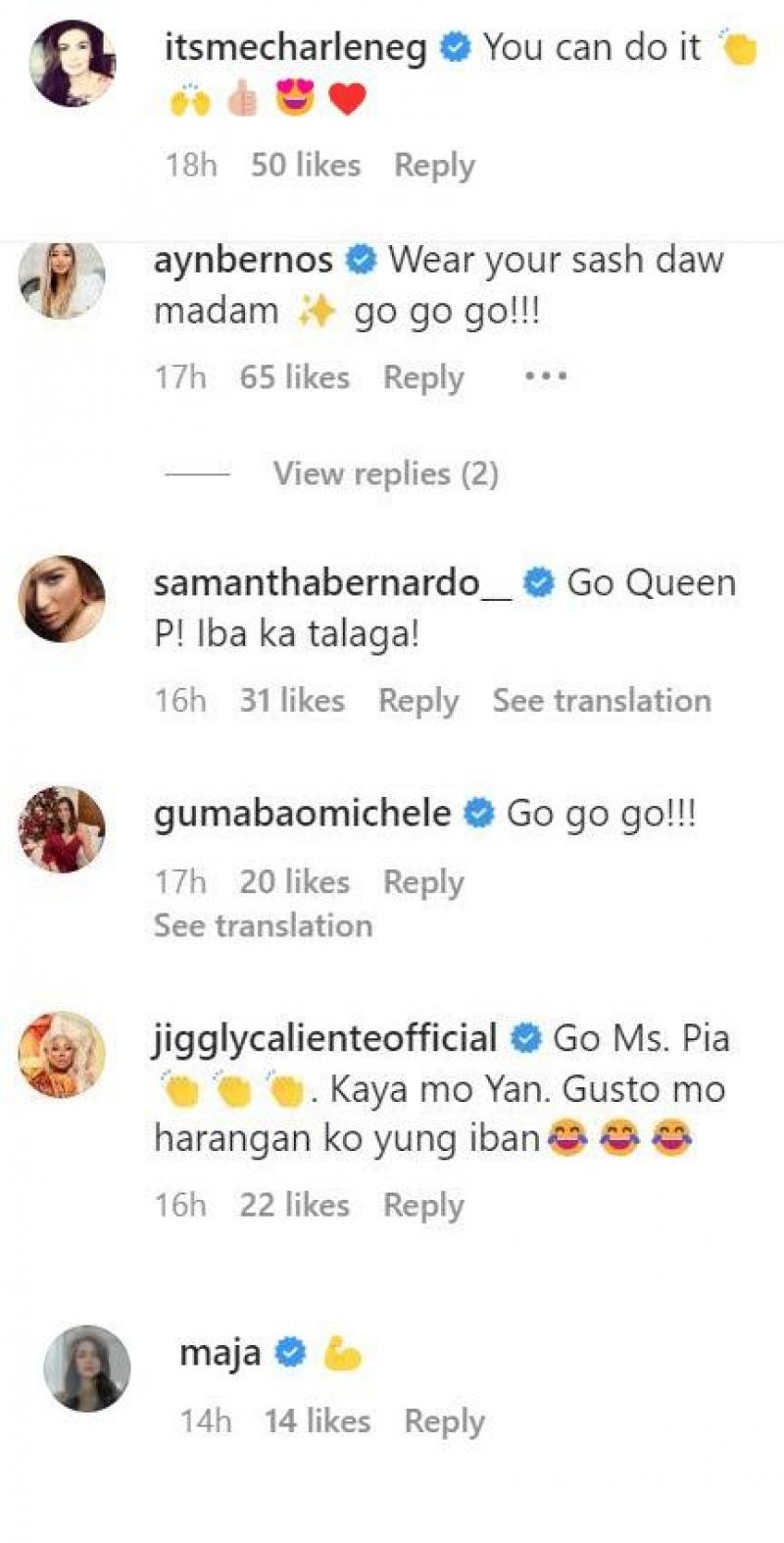Expand View replies (2)
Image resolution: width=784 pixels, height=1543 pixels.
(385, 474)
